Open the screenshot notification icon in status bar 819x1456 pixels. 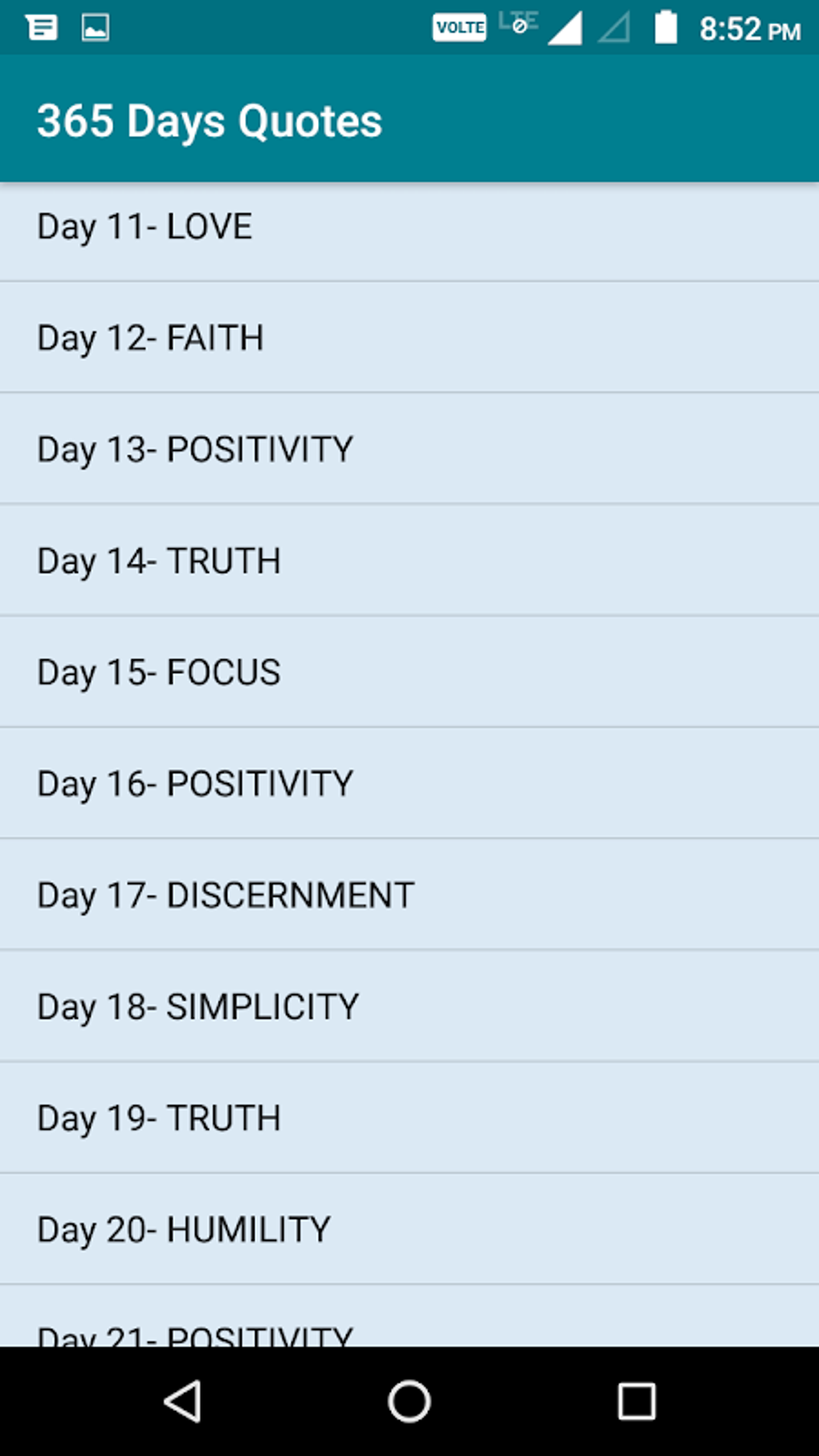point(94,27)
